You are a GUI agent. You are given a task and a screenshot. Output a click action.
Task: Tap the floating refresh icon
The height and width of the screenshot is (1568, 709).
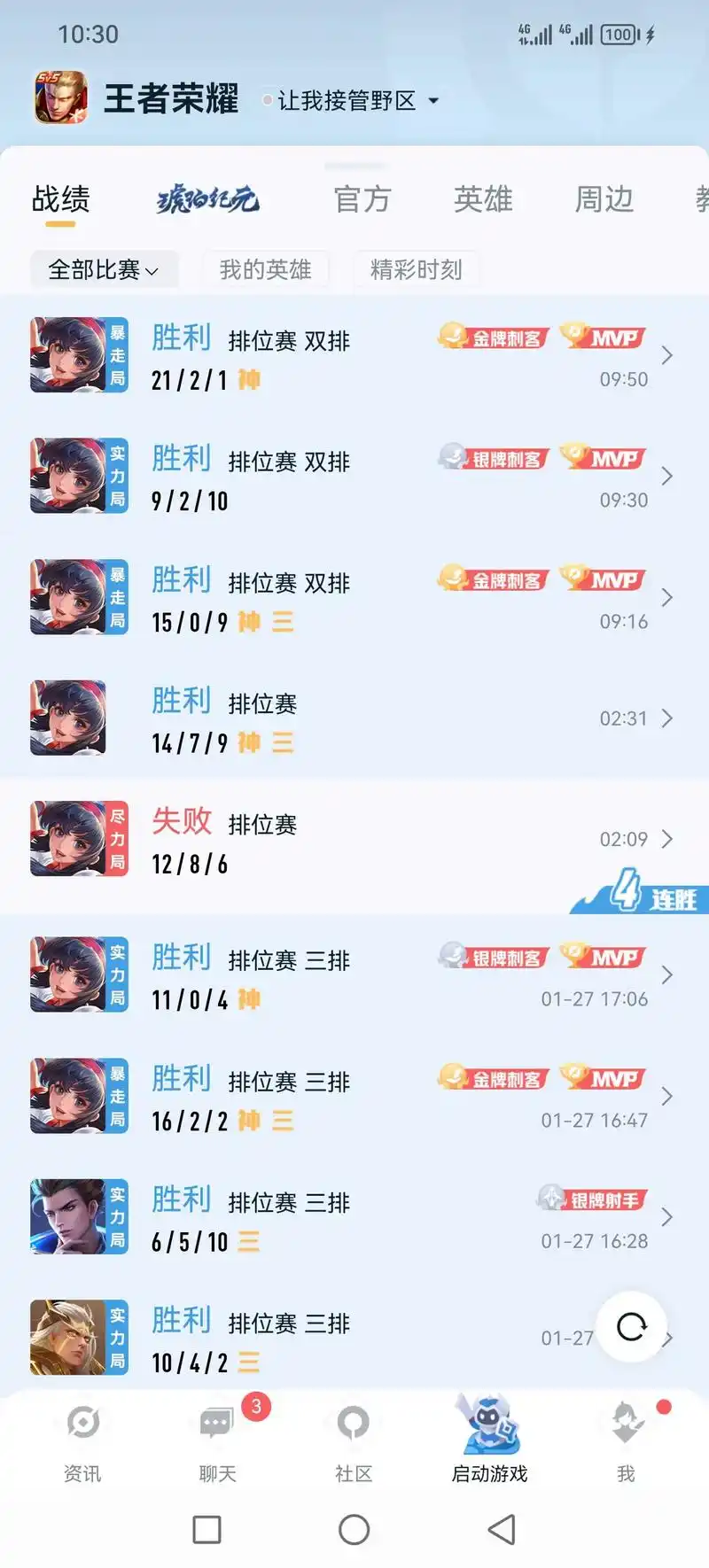coord(632,1325)
